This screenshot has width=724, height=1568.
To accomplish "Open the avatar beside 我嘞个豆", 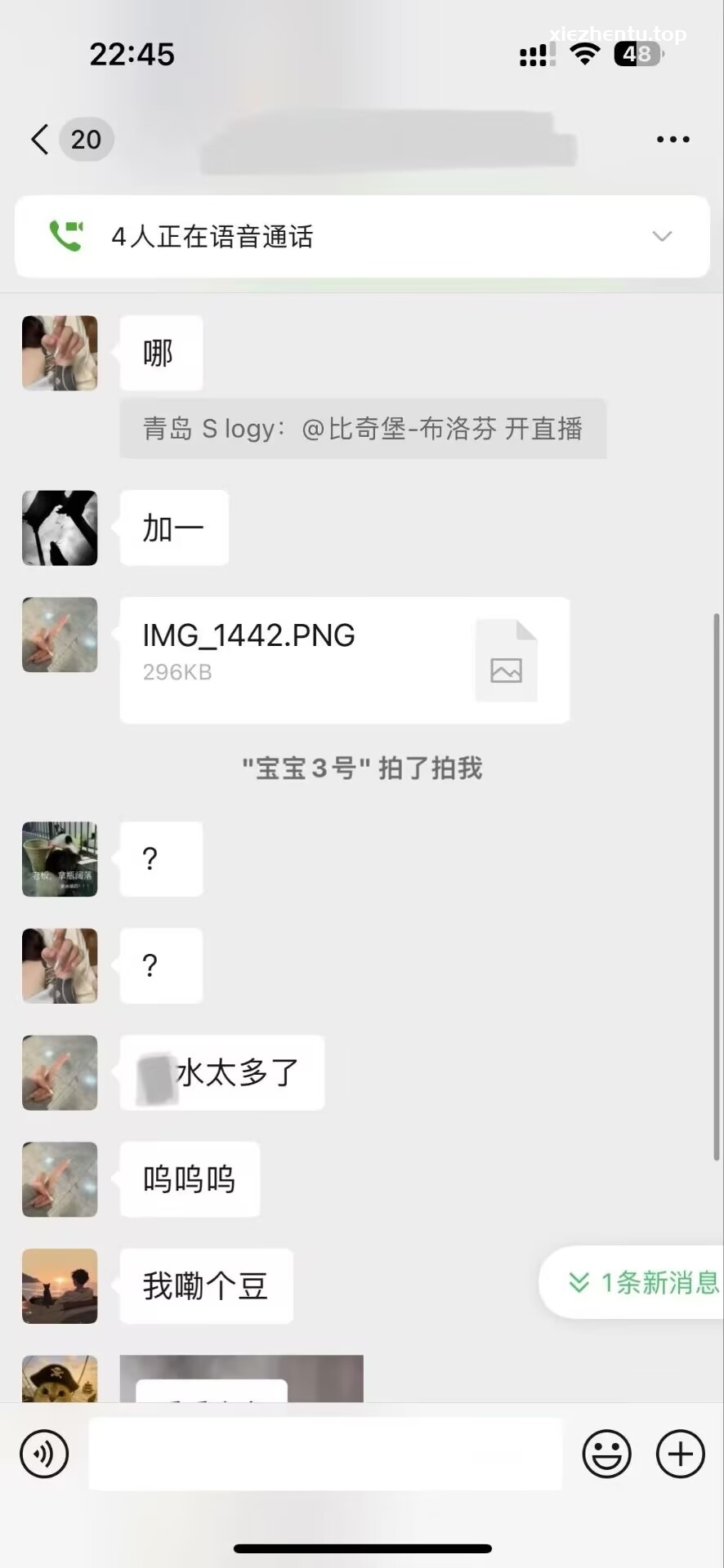I will click(60, 1285).
